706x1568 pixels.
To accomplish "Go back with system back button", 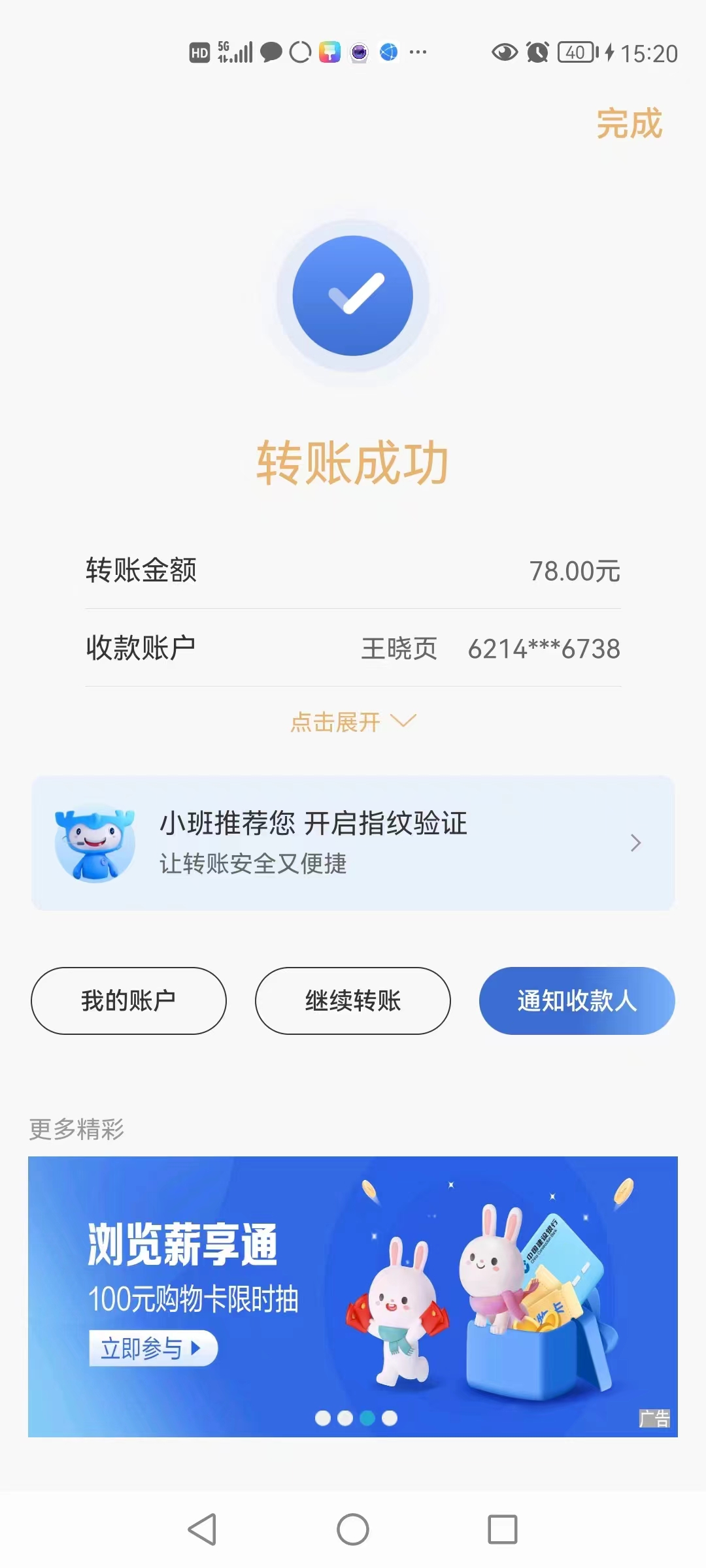I will (x=202, y=1529).
